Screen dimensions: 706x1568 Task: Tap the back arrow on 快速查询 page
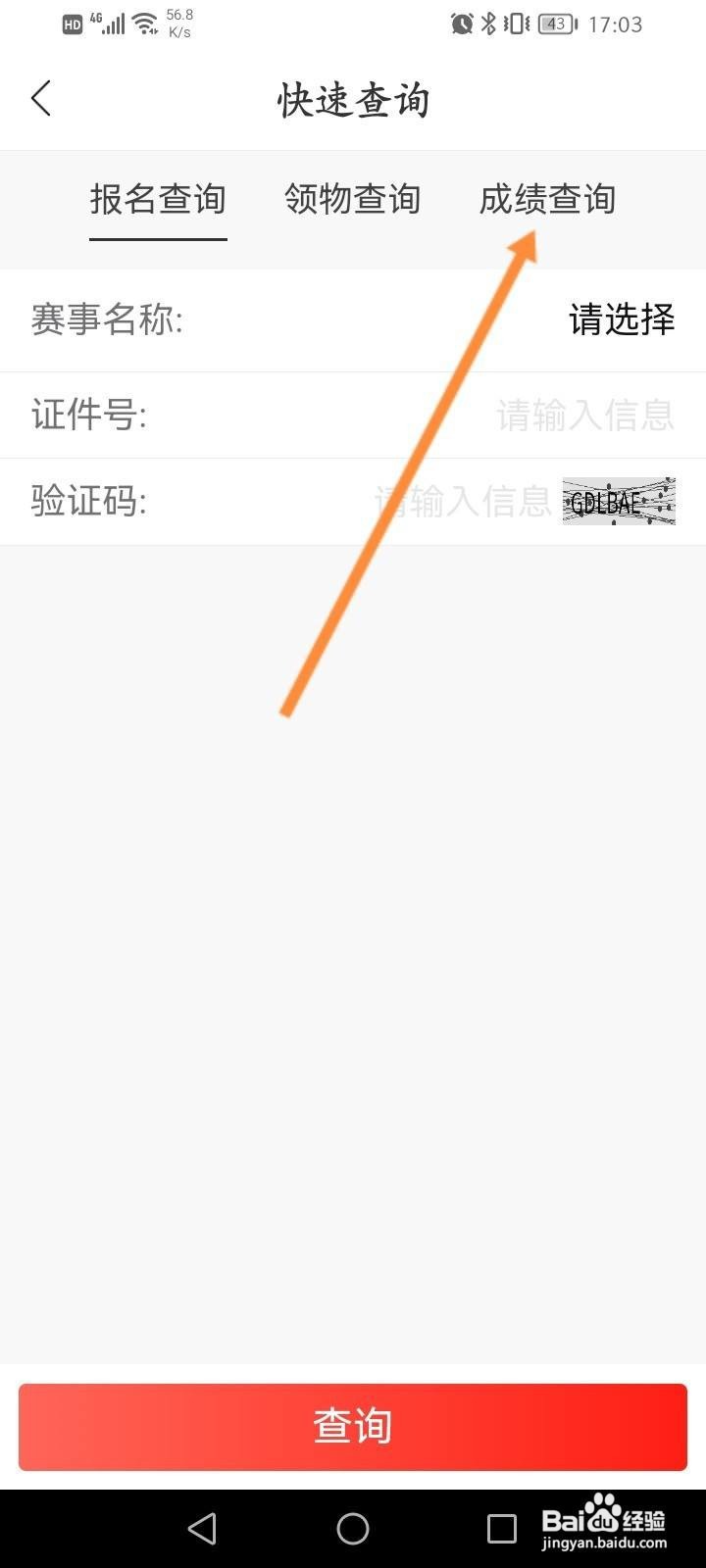(41, 98)
